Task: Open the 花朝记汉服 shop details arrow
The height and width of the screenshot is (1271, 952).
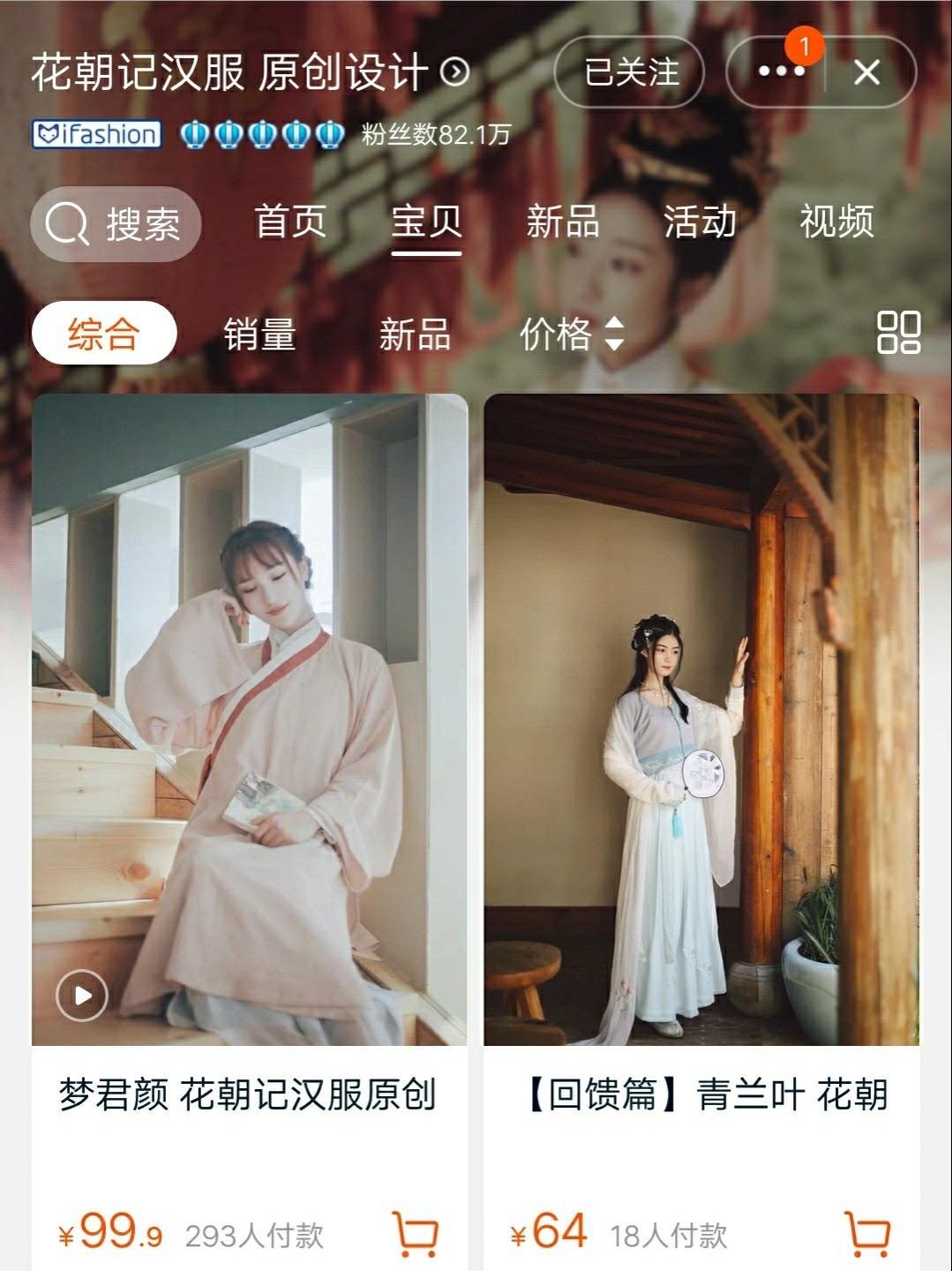Action: click(x=455, y=72)
